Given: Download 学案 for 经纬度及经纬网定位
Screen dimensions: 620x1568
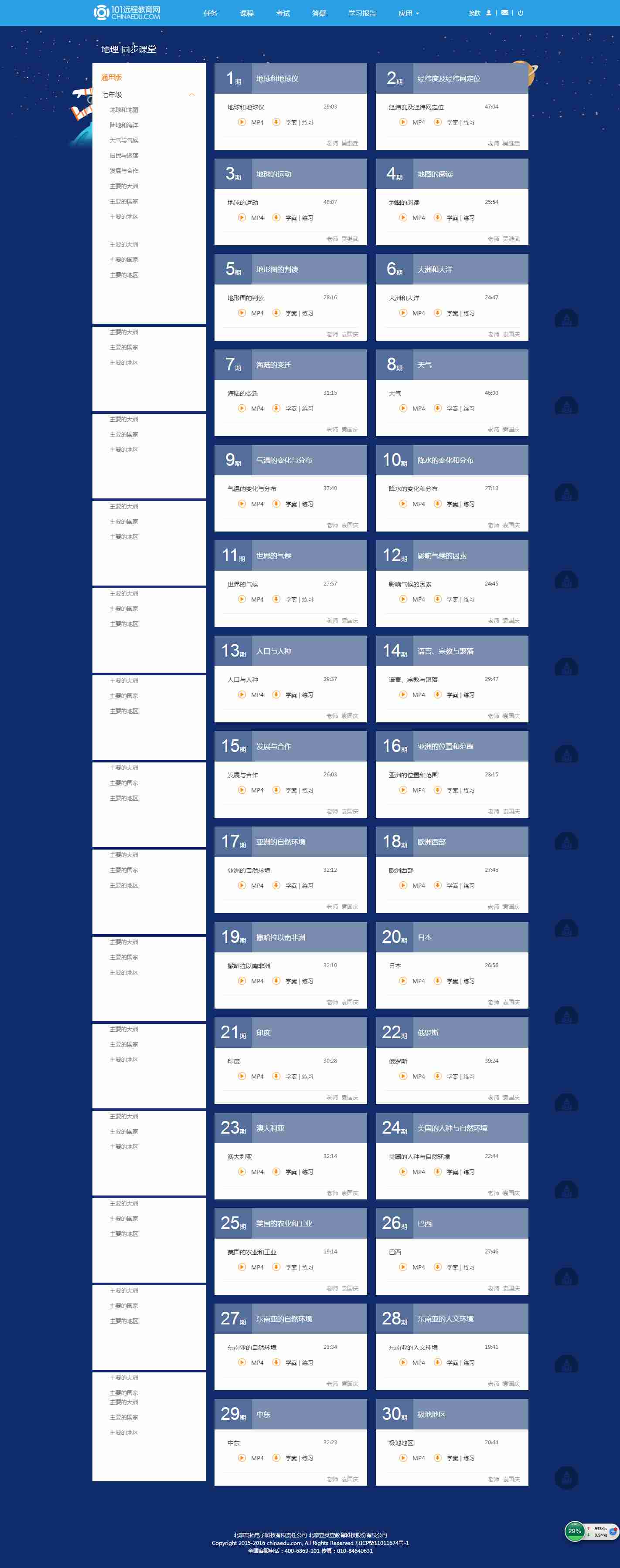Looking at the screenshot, I should point(452,123).
